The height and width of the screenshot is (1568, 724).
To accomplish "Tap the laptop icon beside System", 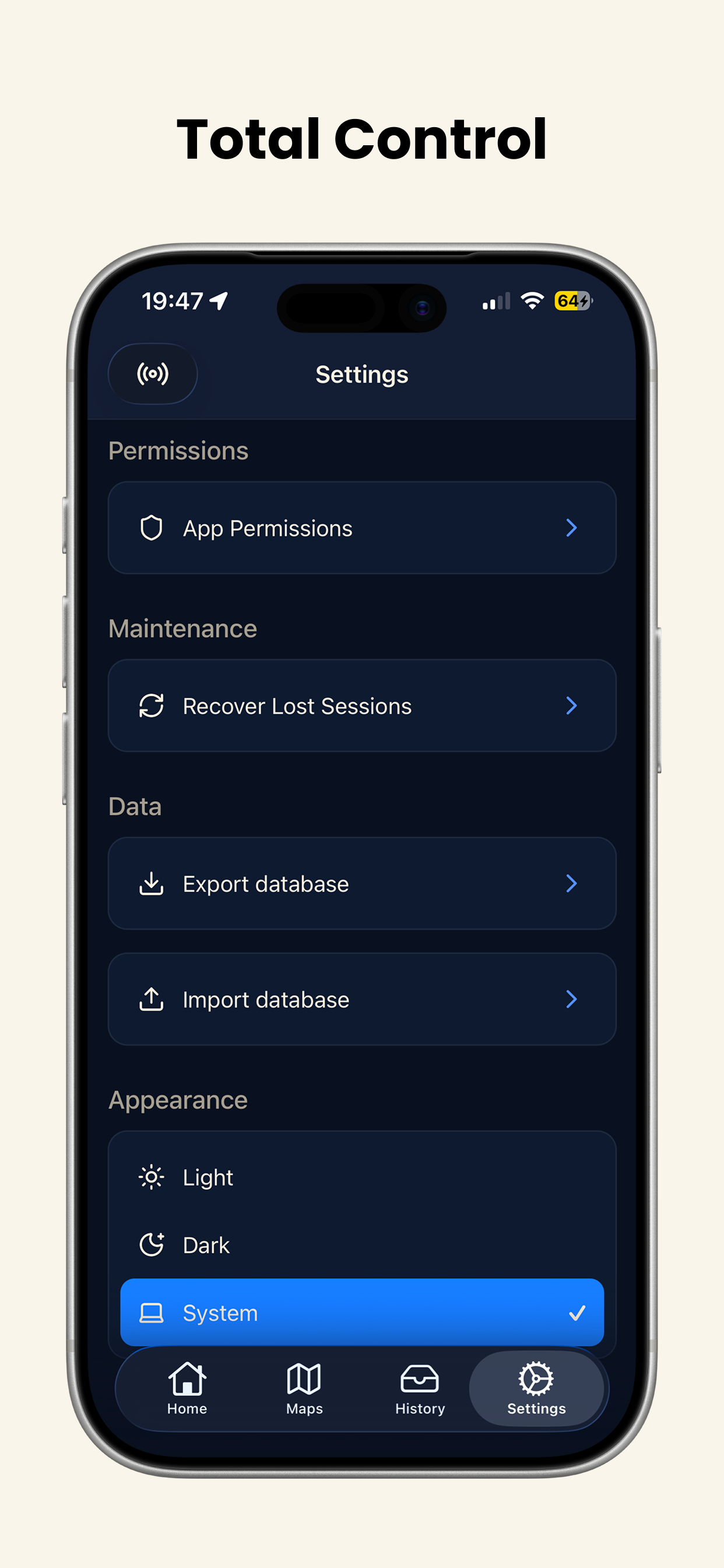I will pyautogui.click(x=151, y=1313).
